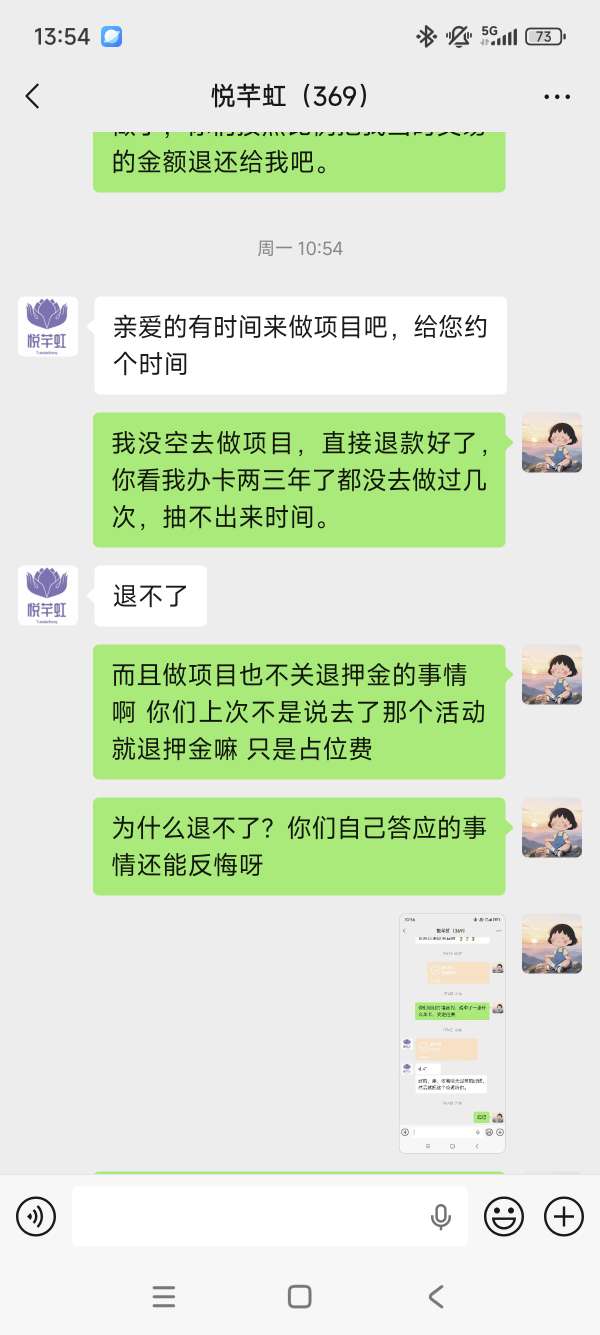
Task: Open the plus attachment menu
Action: (x=564, y=1216)
